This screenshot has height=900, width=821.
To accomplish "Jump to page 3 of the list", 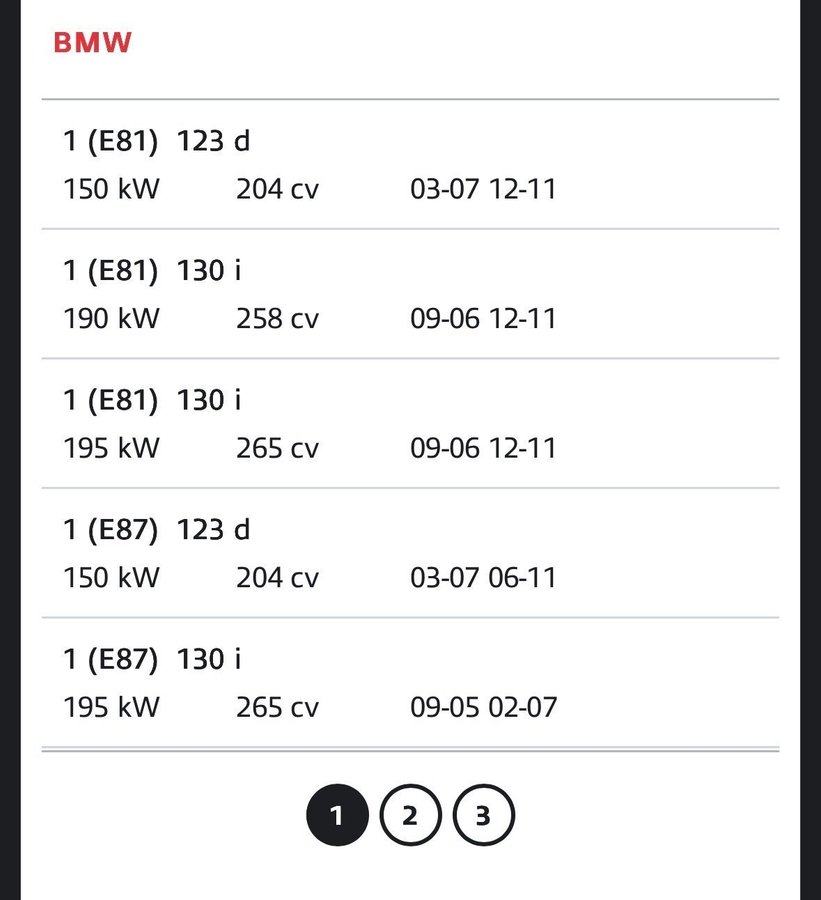I will tap(483, 816).
